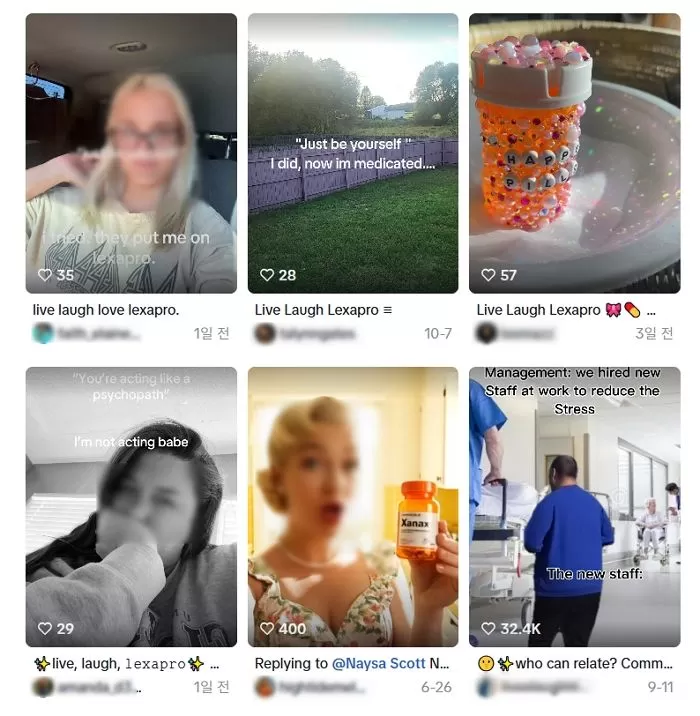
Task: Open the Xanax bottle video
Action: 353,505
